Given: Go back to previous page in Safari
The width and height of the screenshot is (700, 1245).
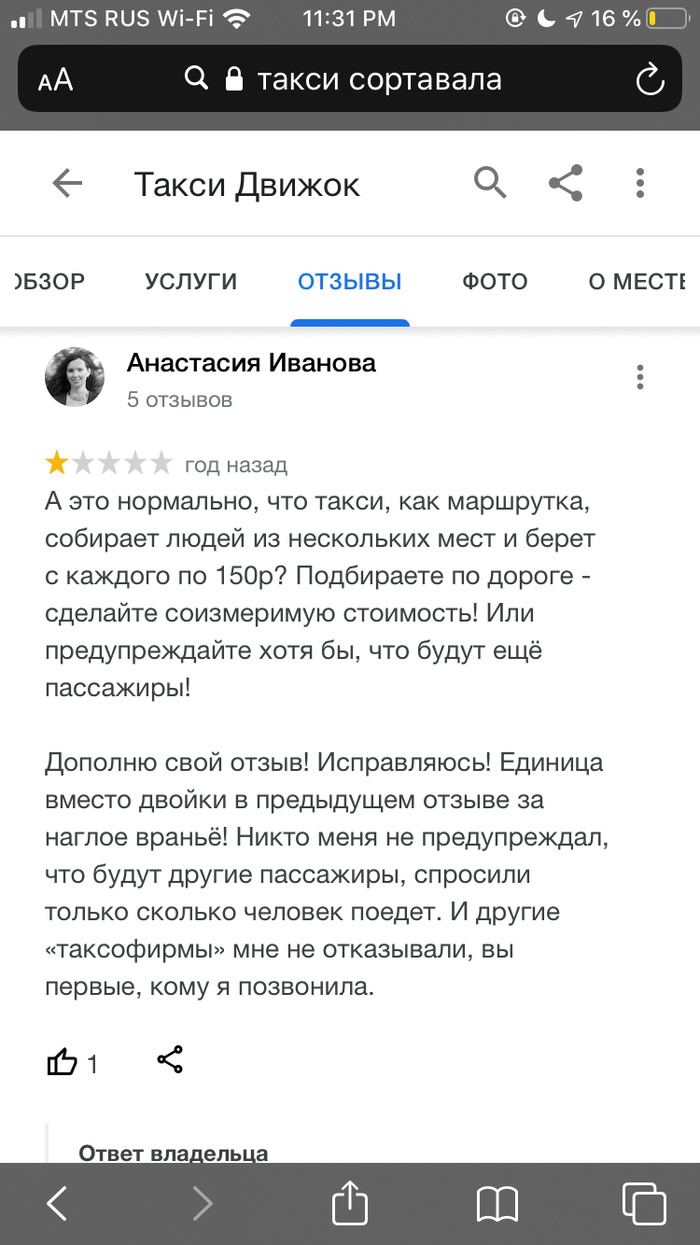Looking at the screenshot, I should tap(58, 1203).
